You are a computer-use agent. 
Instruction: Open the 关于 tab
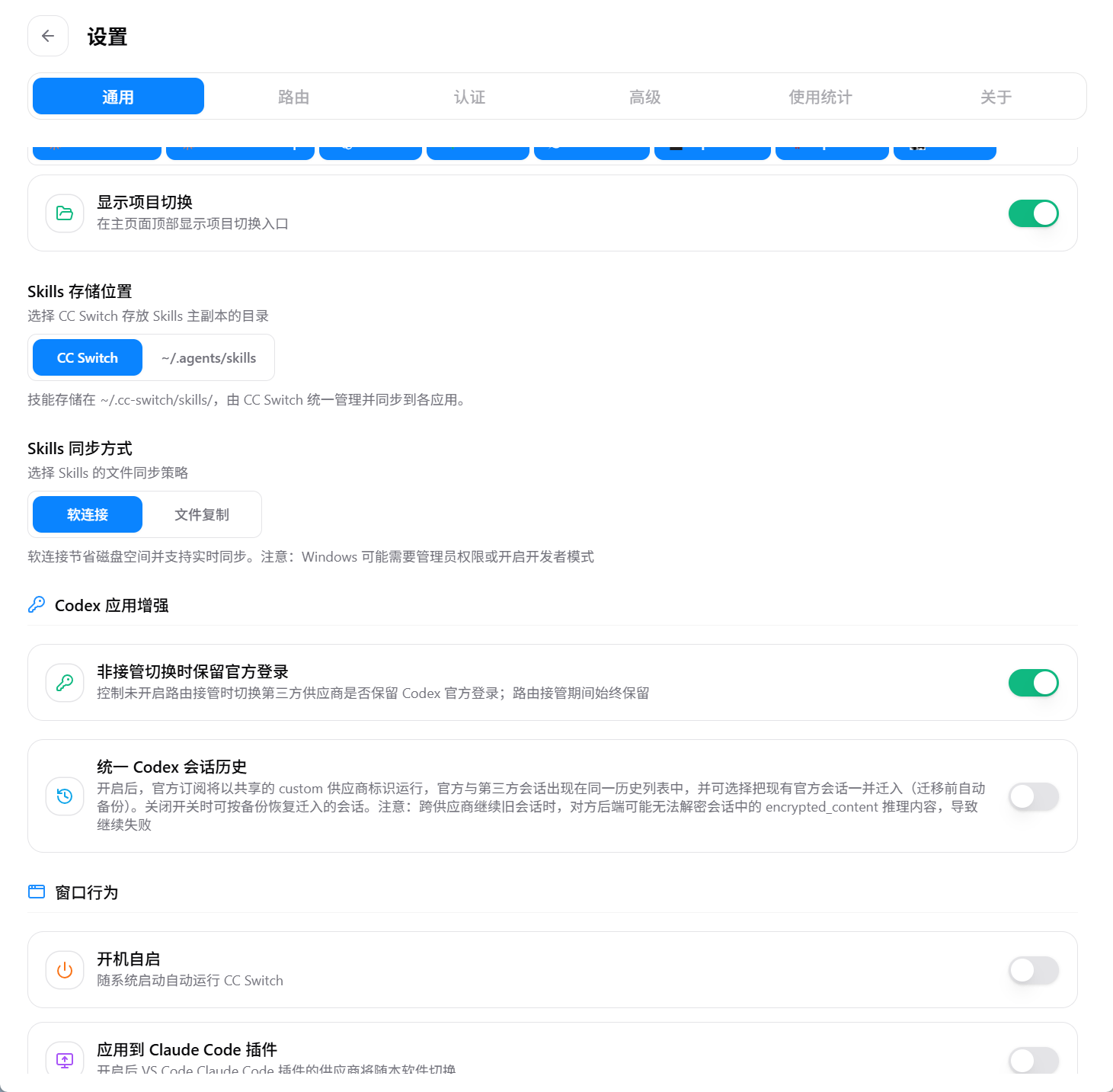(996, 97)
